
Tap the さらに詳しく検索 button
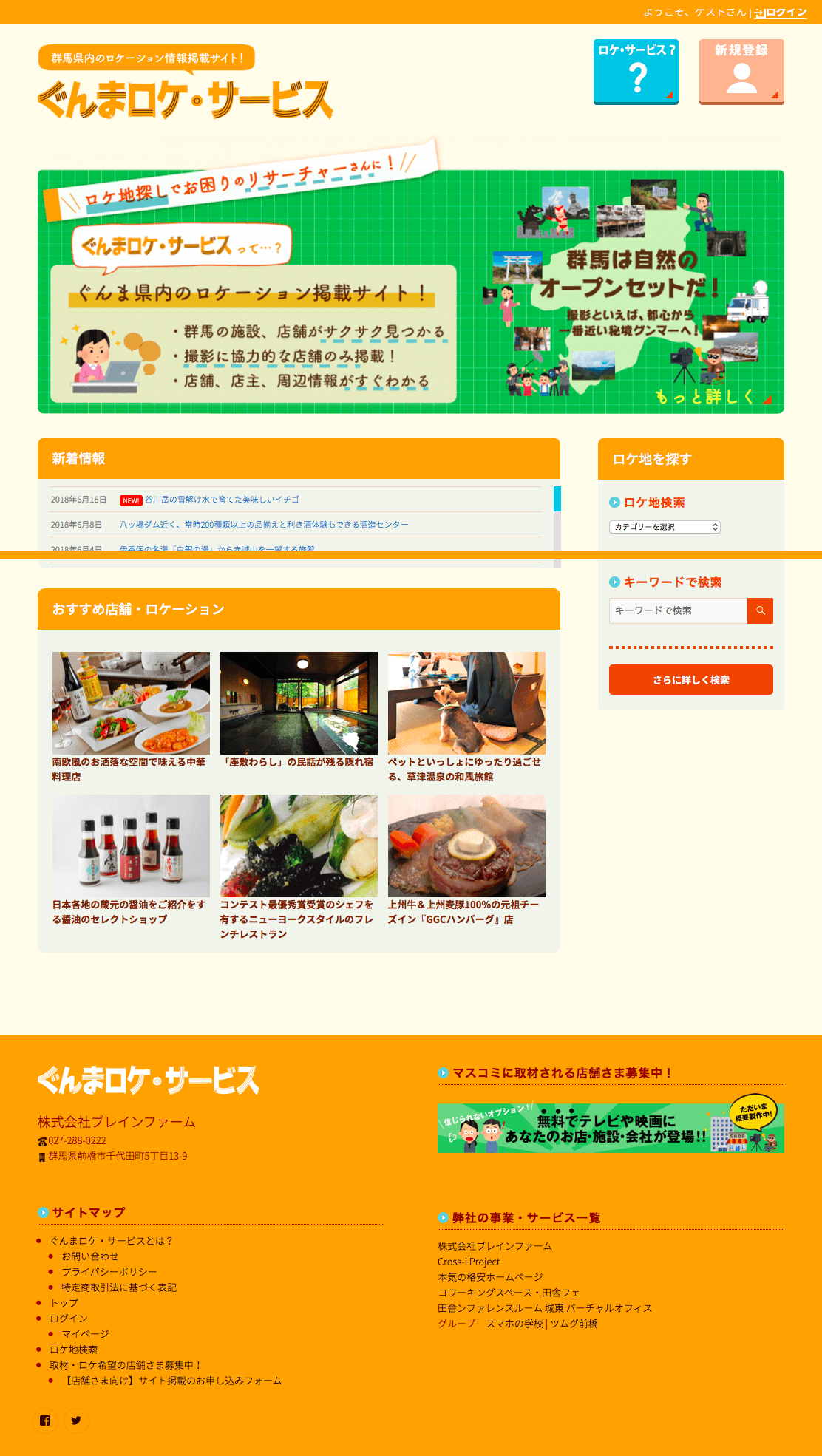pos(690,679)
